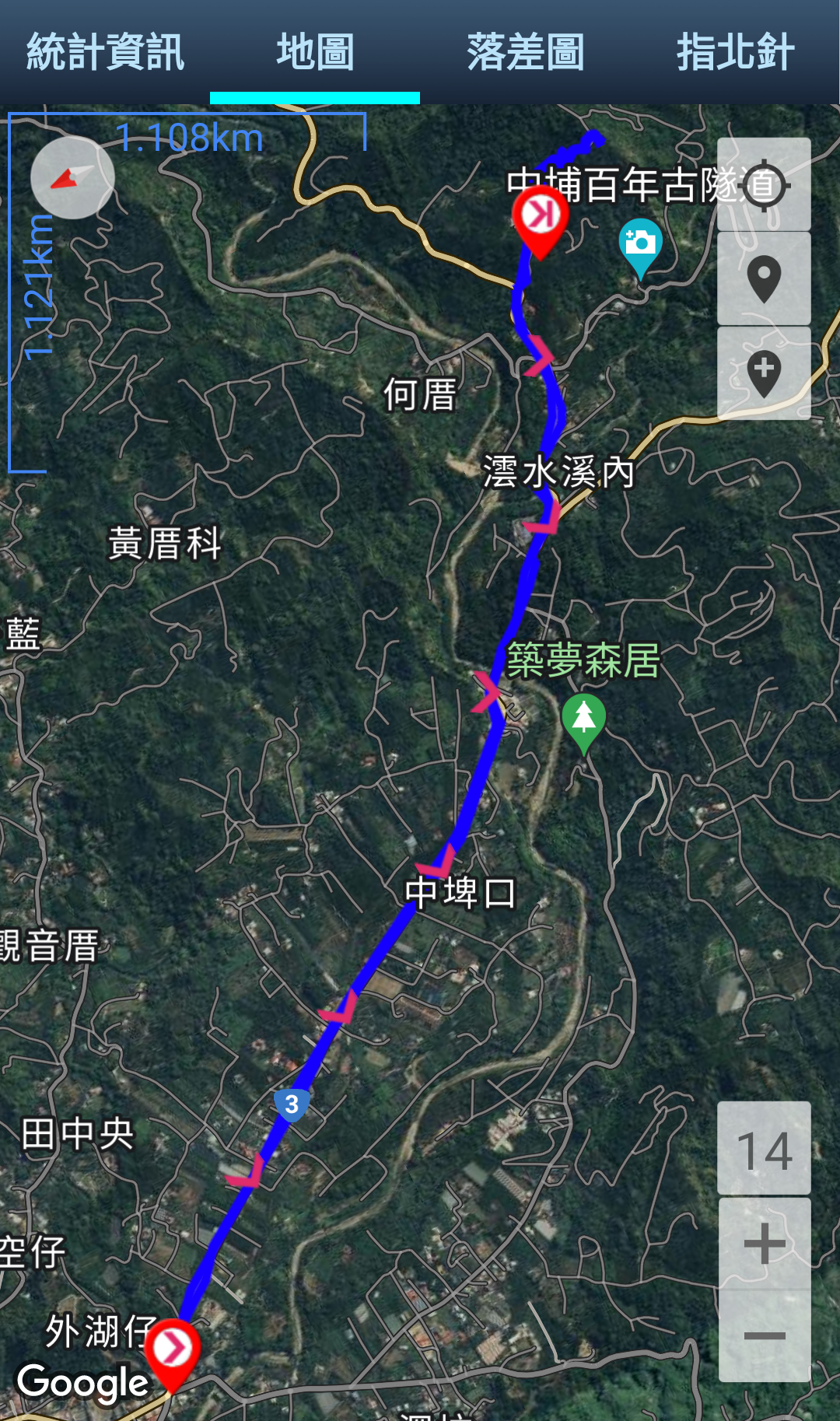Zoom in on the map
The width and height of the screenshot is (840, 1421).
pos(764,1243)
